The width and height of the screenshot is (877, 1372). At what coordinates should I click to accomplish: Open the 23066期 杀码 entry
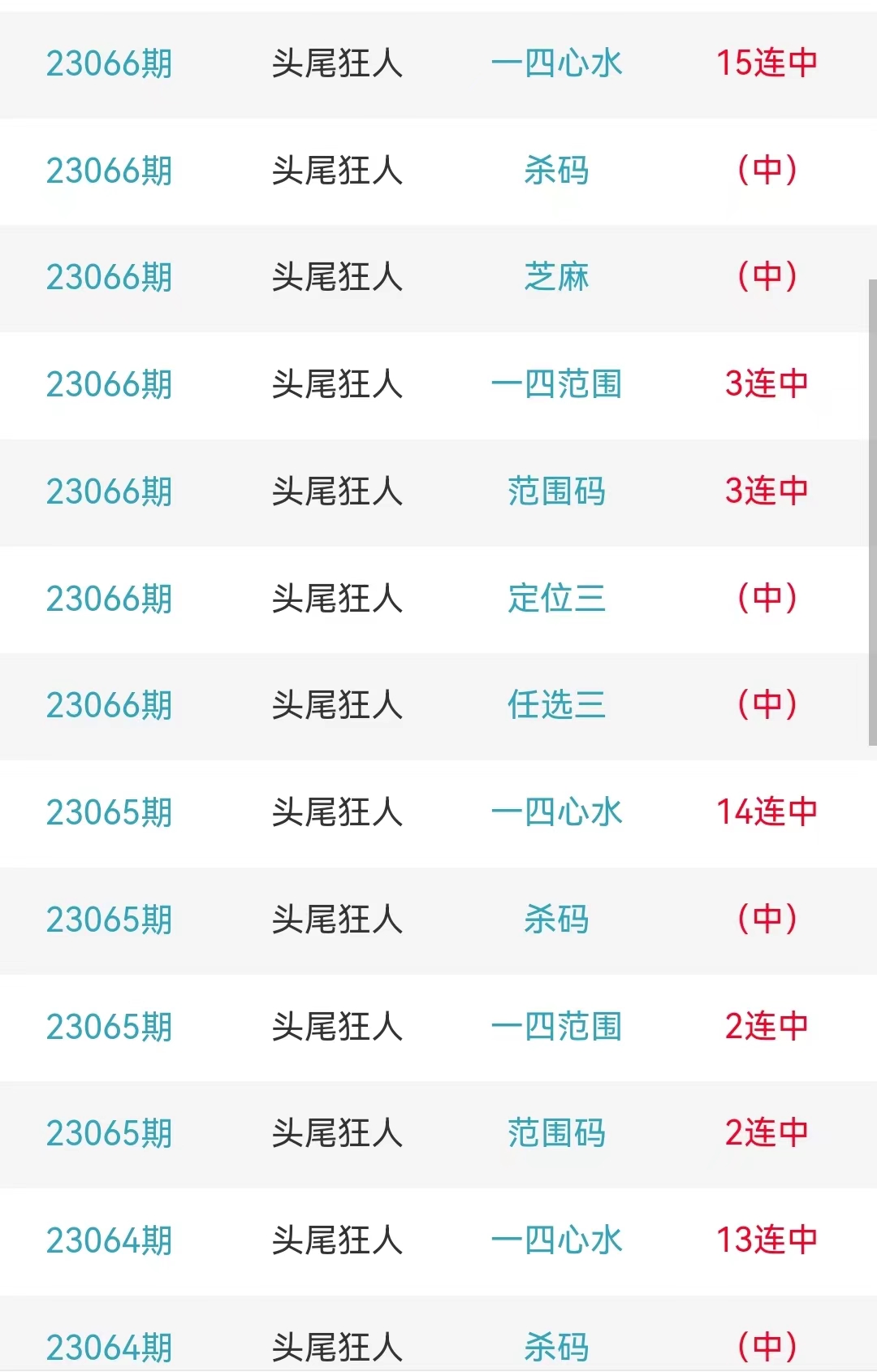557,171
